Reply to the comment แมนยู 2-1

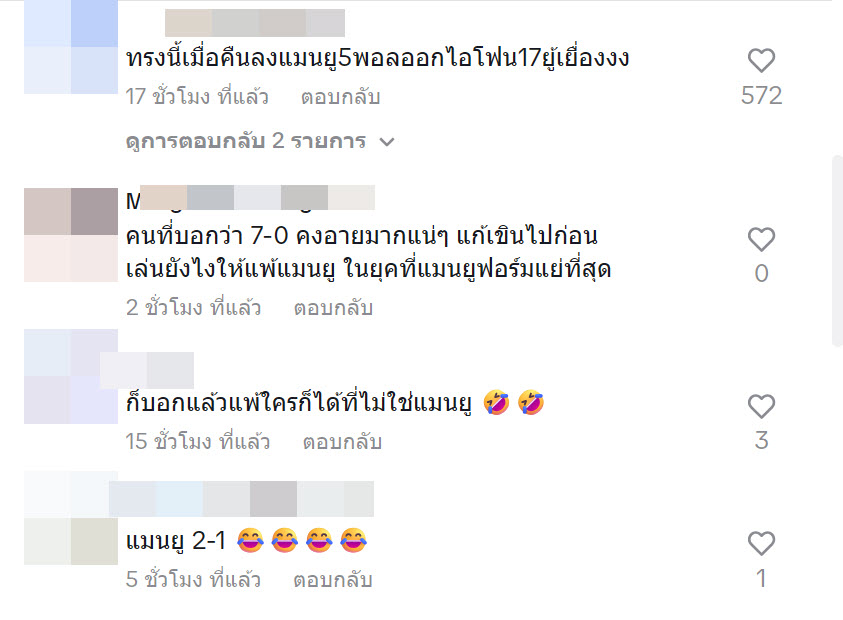click(x=332, y=579)
